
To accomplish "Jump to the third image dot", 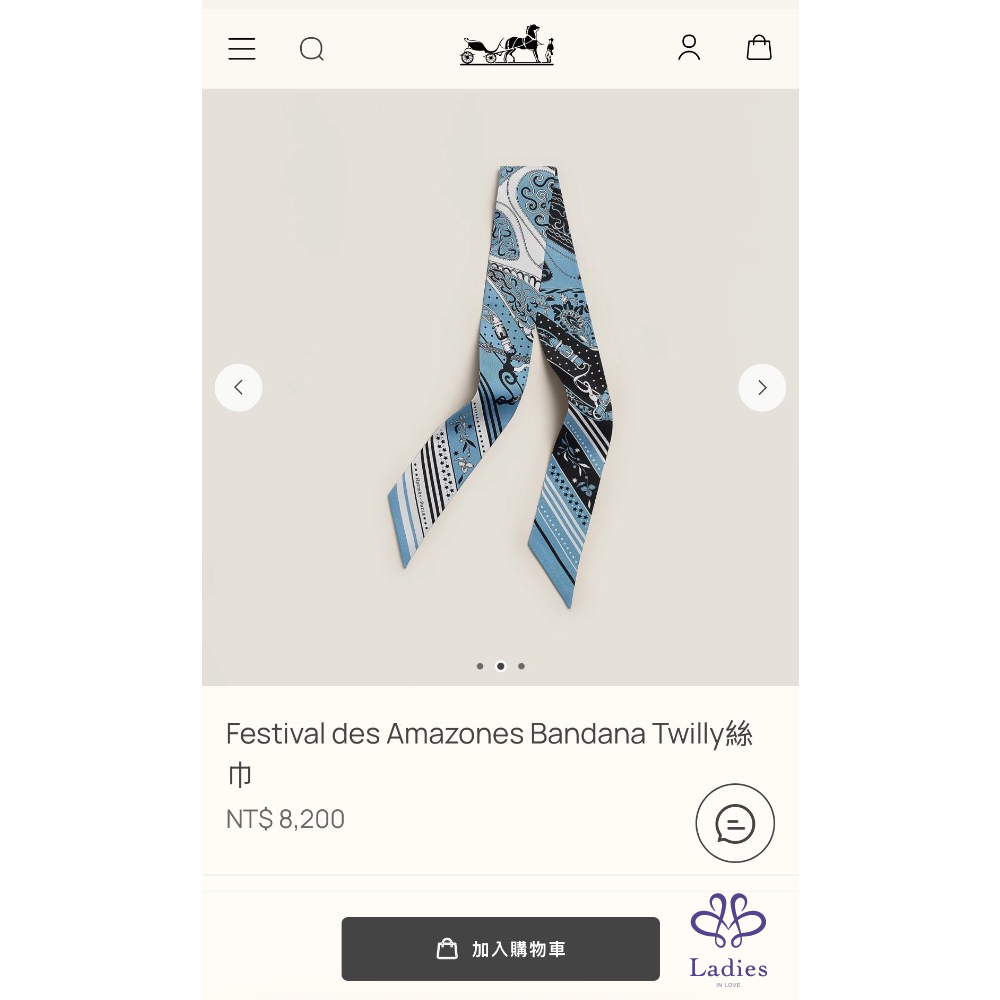I will (521, 666).
